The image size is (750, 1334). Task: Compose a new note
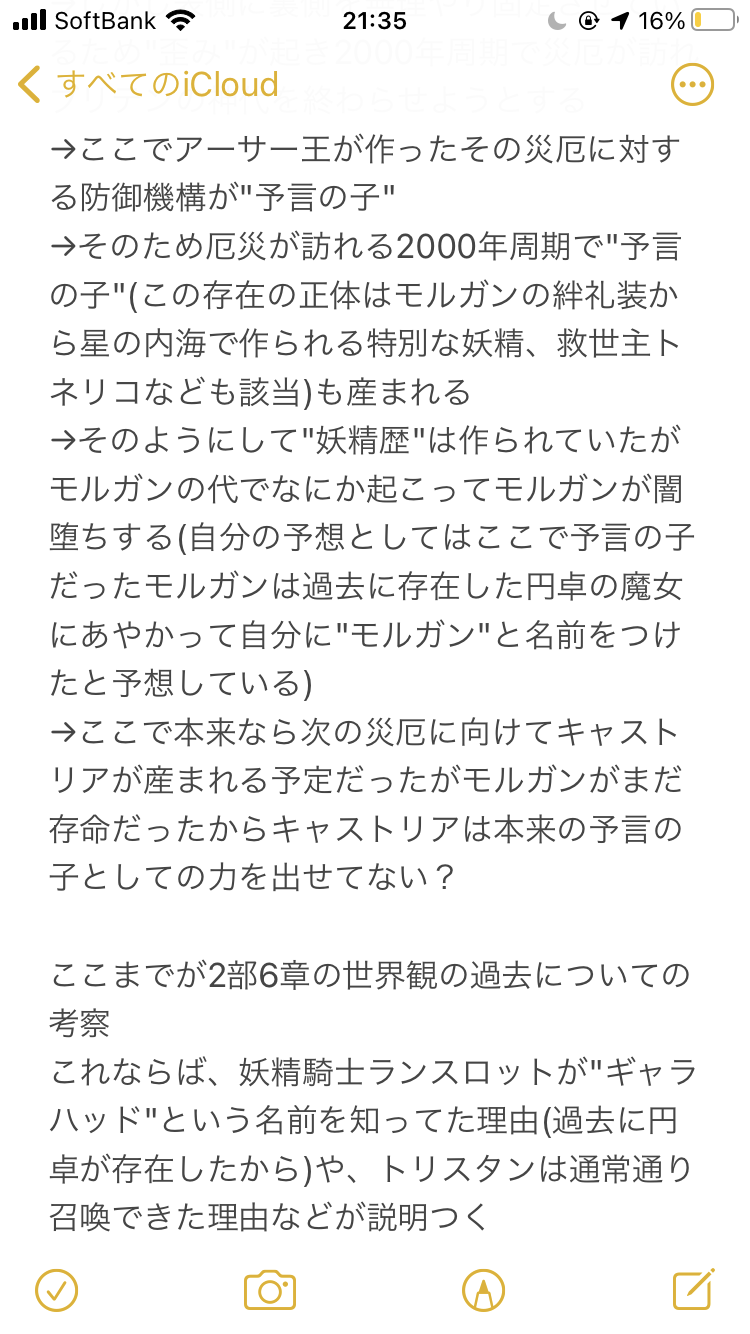693,1289
